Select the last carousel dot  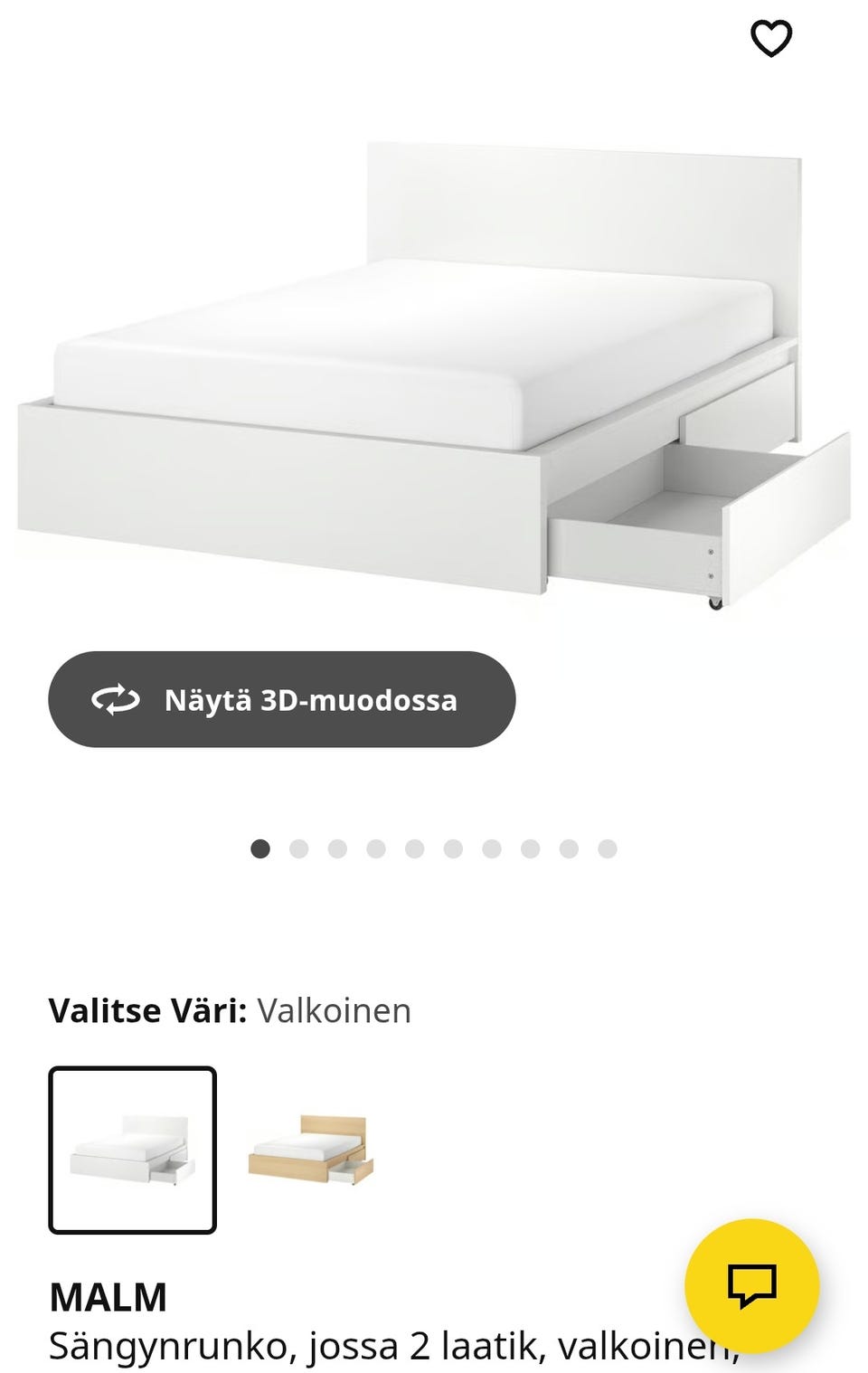pos(607,848)
